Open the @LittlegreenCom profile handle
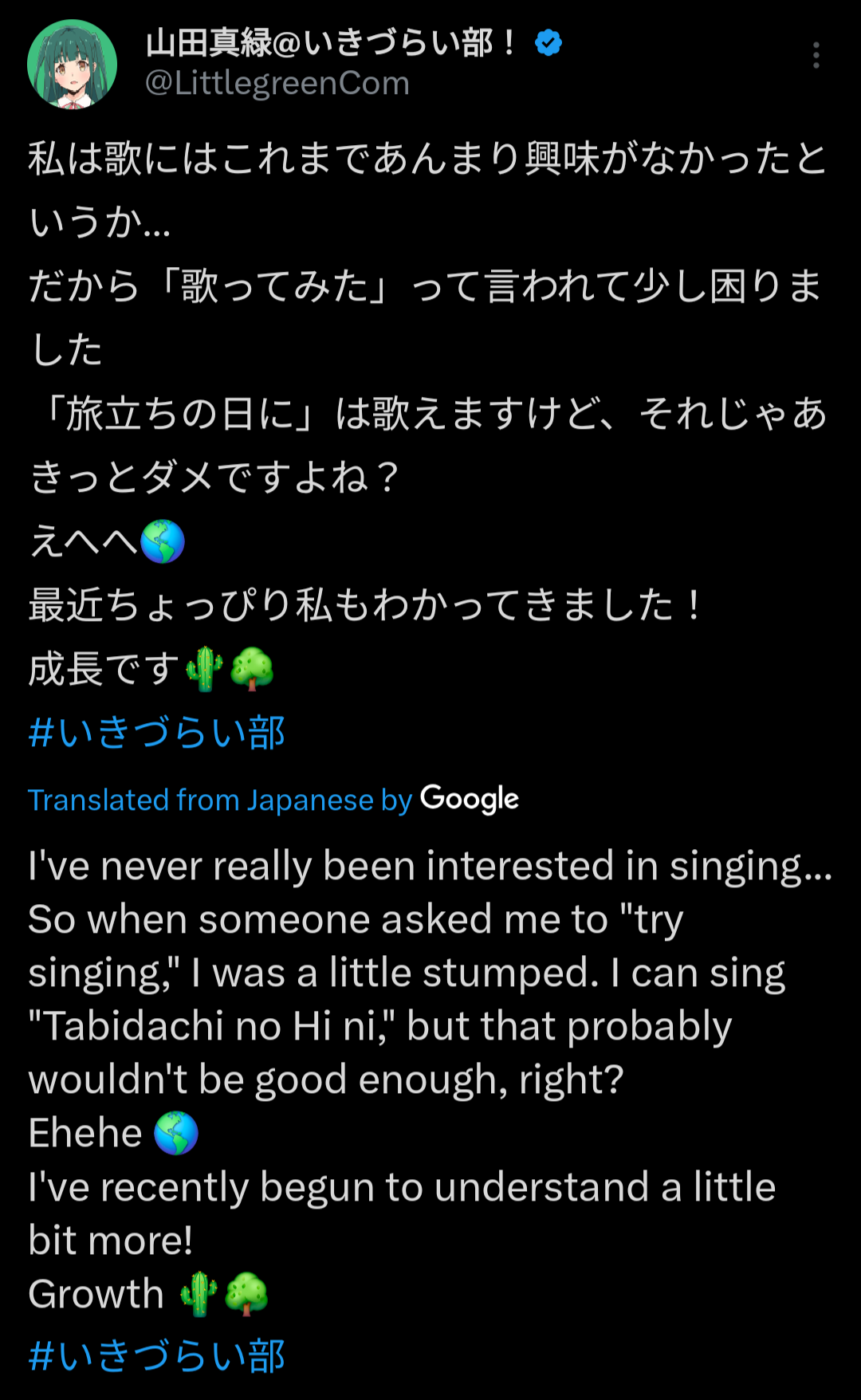 [277, 83]
